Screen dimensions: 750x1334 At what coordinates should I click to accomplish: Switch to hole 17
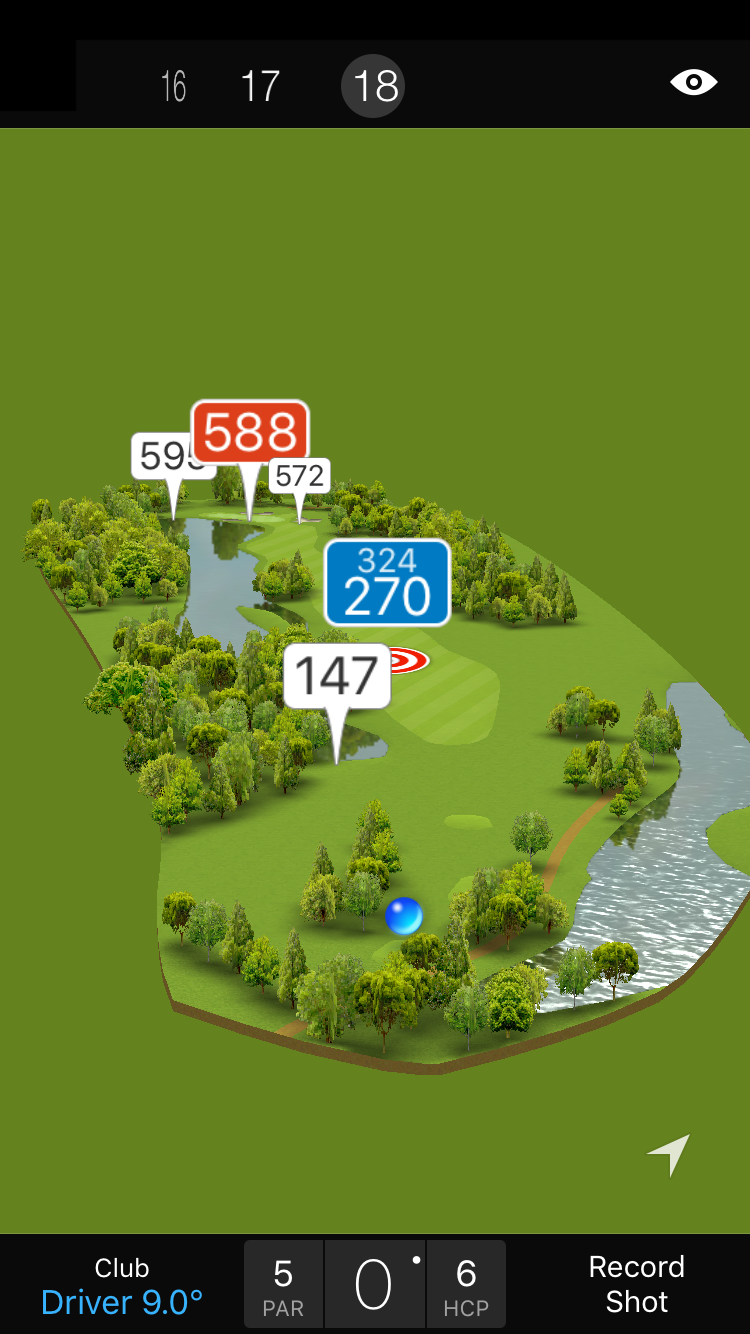coord(260,86)
